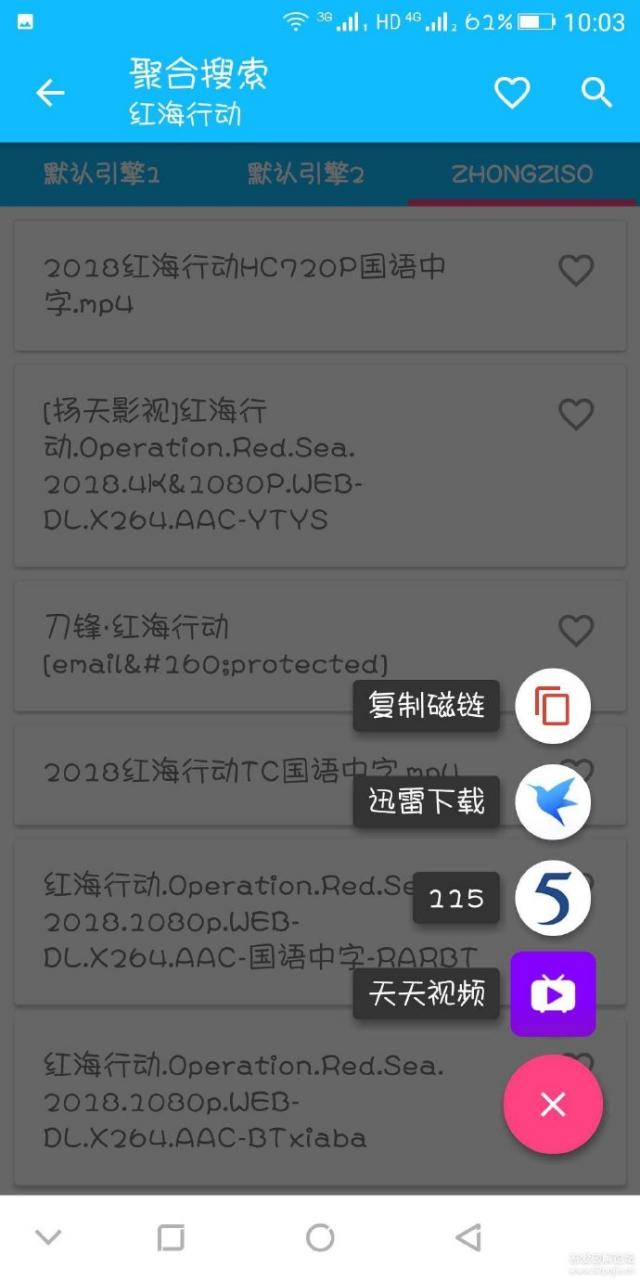Image resolution: width=640 pixels, height=1280 pixels.
Task: Open the [扬天影视]红海行动 YTYS result
Action: coord(250,465)
